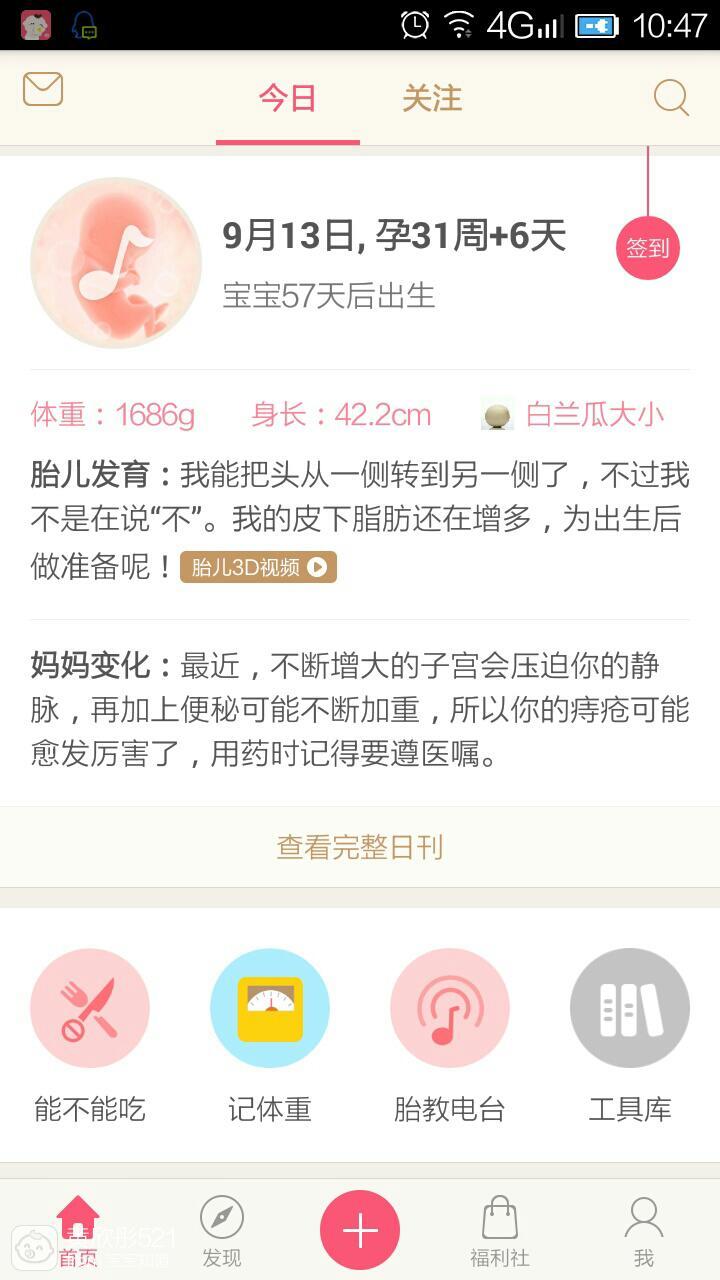Switch to the 关注 tab
Screen dimensions: 720x1280
[432, 98]
